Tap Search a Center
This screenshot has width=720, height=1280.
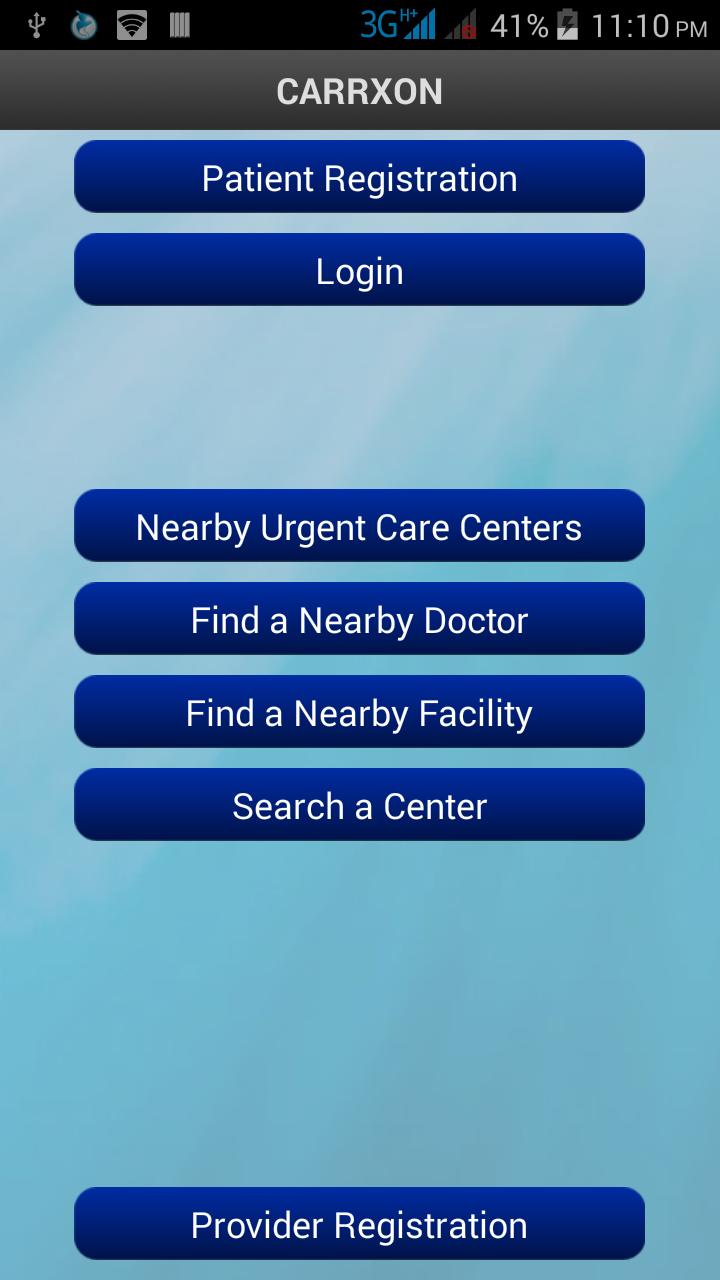click(x=360, y=804)
